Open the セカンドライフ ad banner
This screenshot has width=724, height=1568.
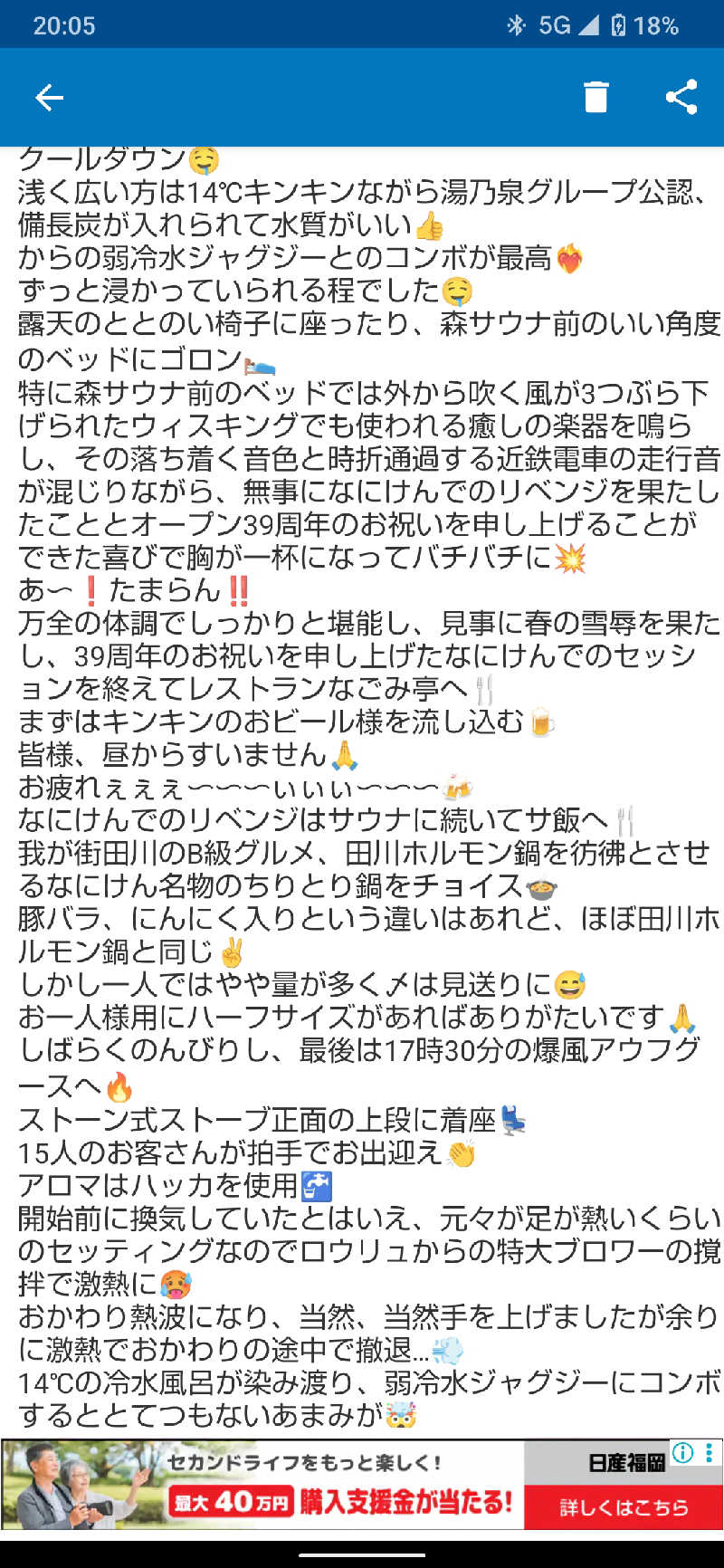tap(262, 1487)
